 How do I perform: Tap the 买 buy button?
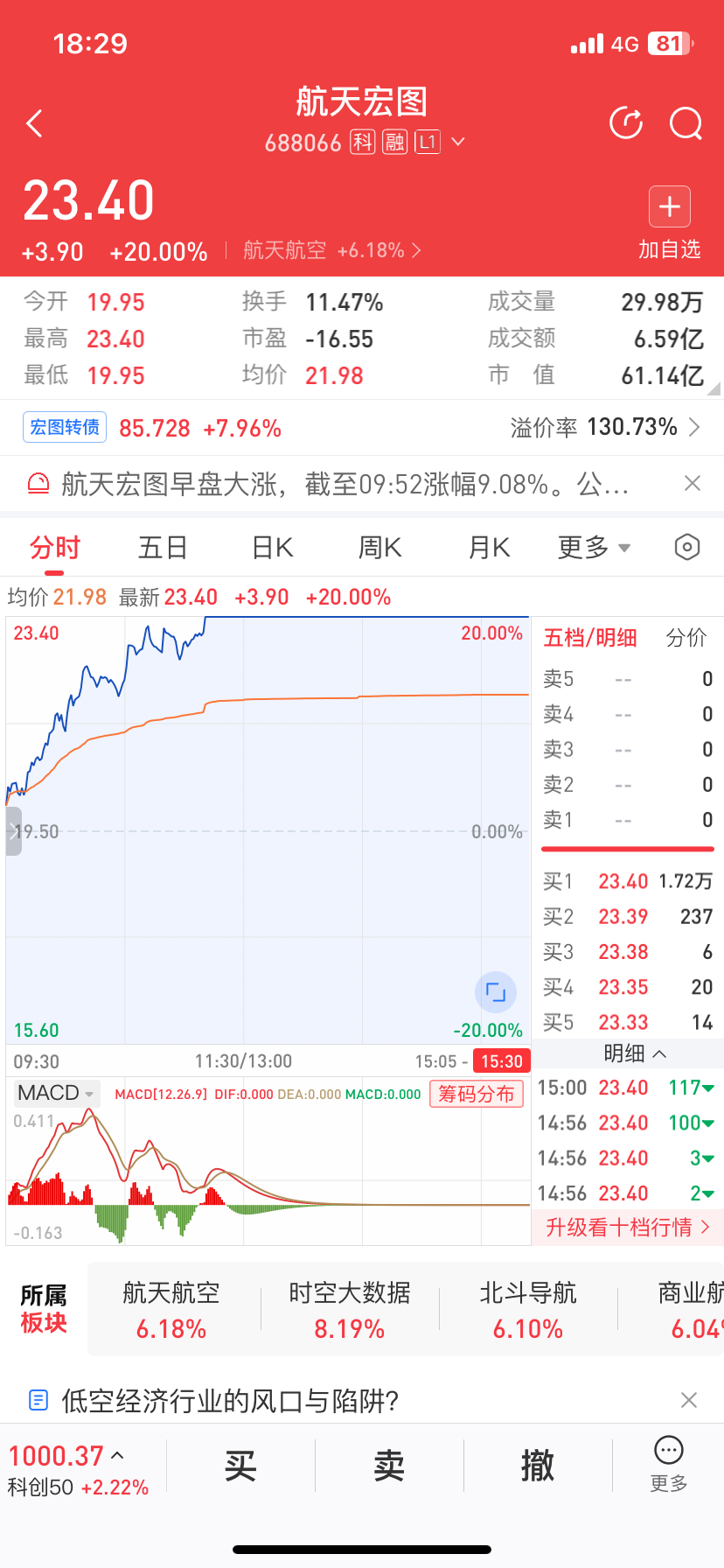[240, 1465]
